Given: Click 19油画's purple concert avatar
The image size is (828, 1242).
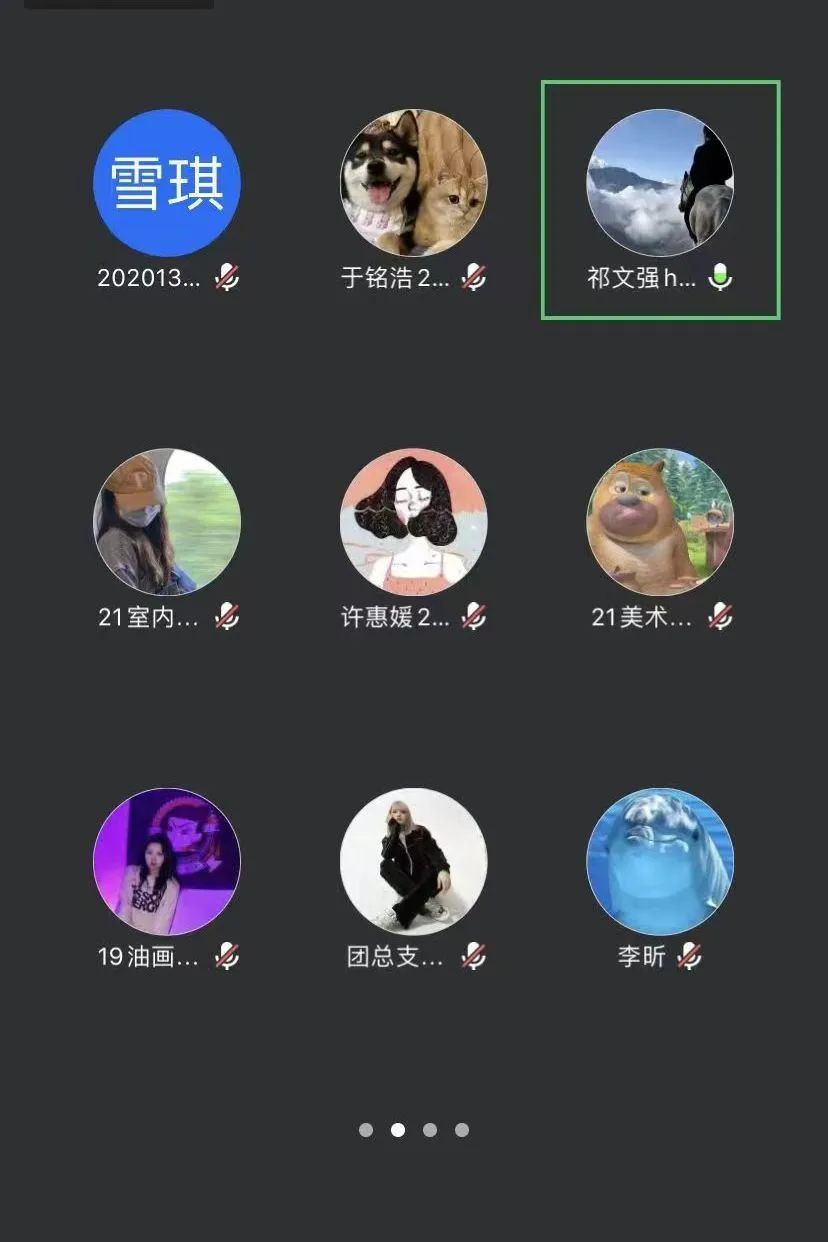Looking at the screenshot, I should click(167, 861).
